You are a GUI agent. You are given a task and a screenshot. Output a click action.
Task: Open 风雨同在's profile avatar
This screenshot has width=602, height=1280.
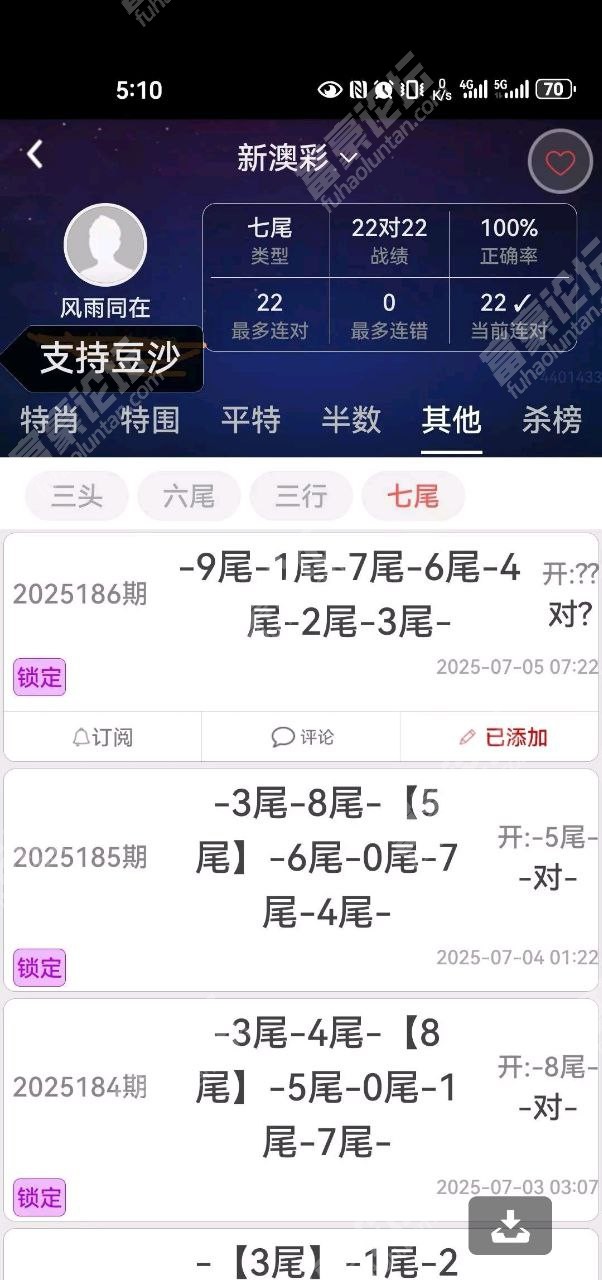point(105,245)
